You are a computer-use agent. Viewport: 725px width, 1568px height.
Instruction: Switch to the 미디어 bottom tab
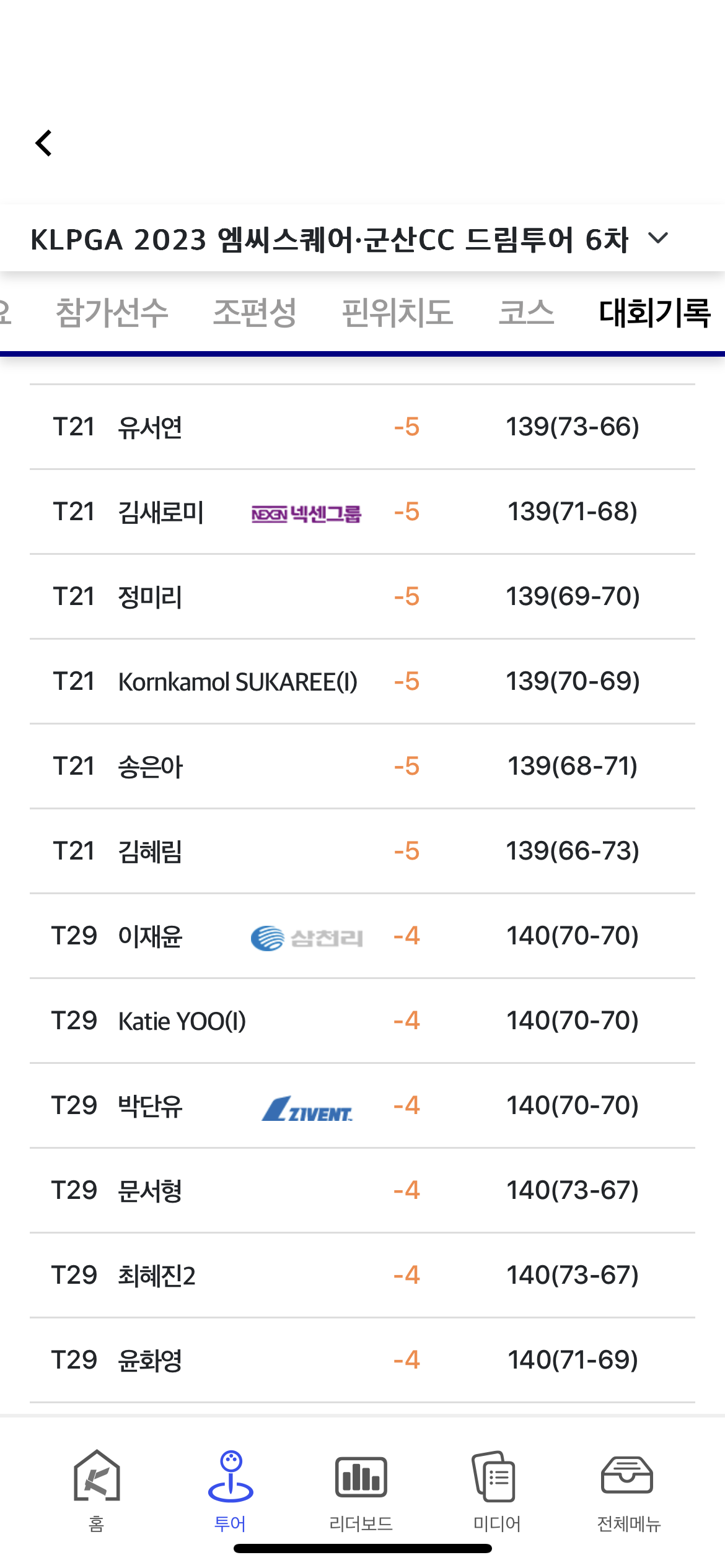point(496,1490)
